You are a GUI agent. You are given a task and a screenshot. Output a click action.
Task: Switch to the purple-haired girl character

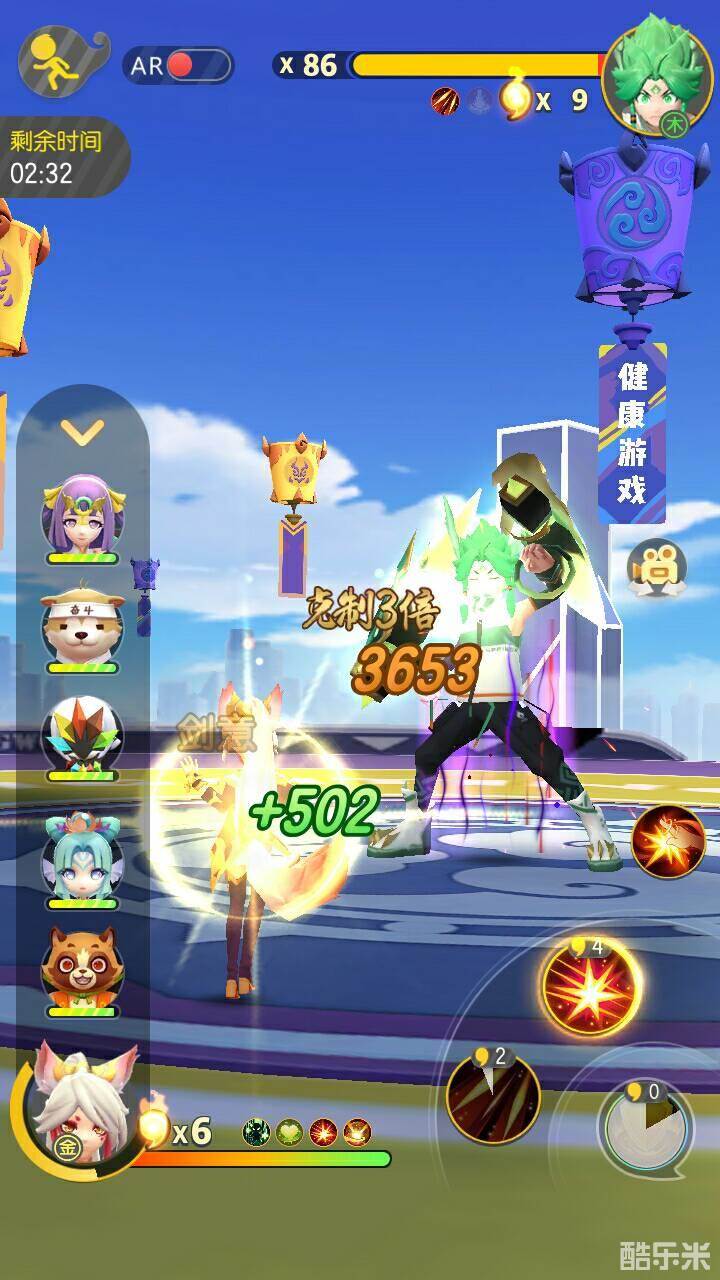point(82,512)
